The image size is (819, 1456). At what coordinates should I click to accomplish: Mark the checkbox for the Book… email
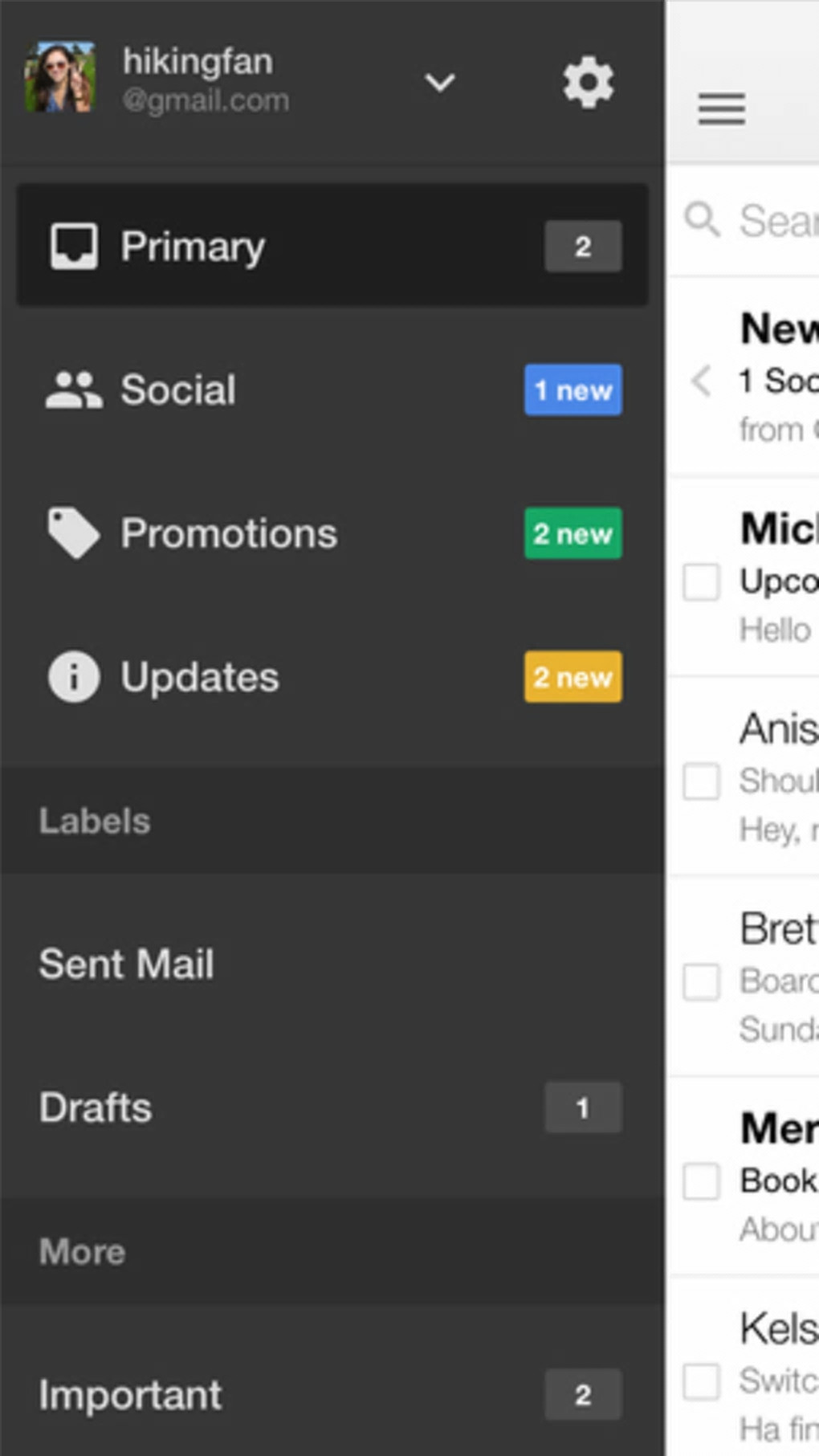[701, 1181]
